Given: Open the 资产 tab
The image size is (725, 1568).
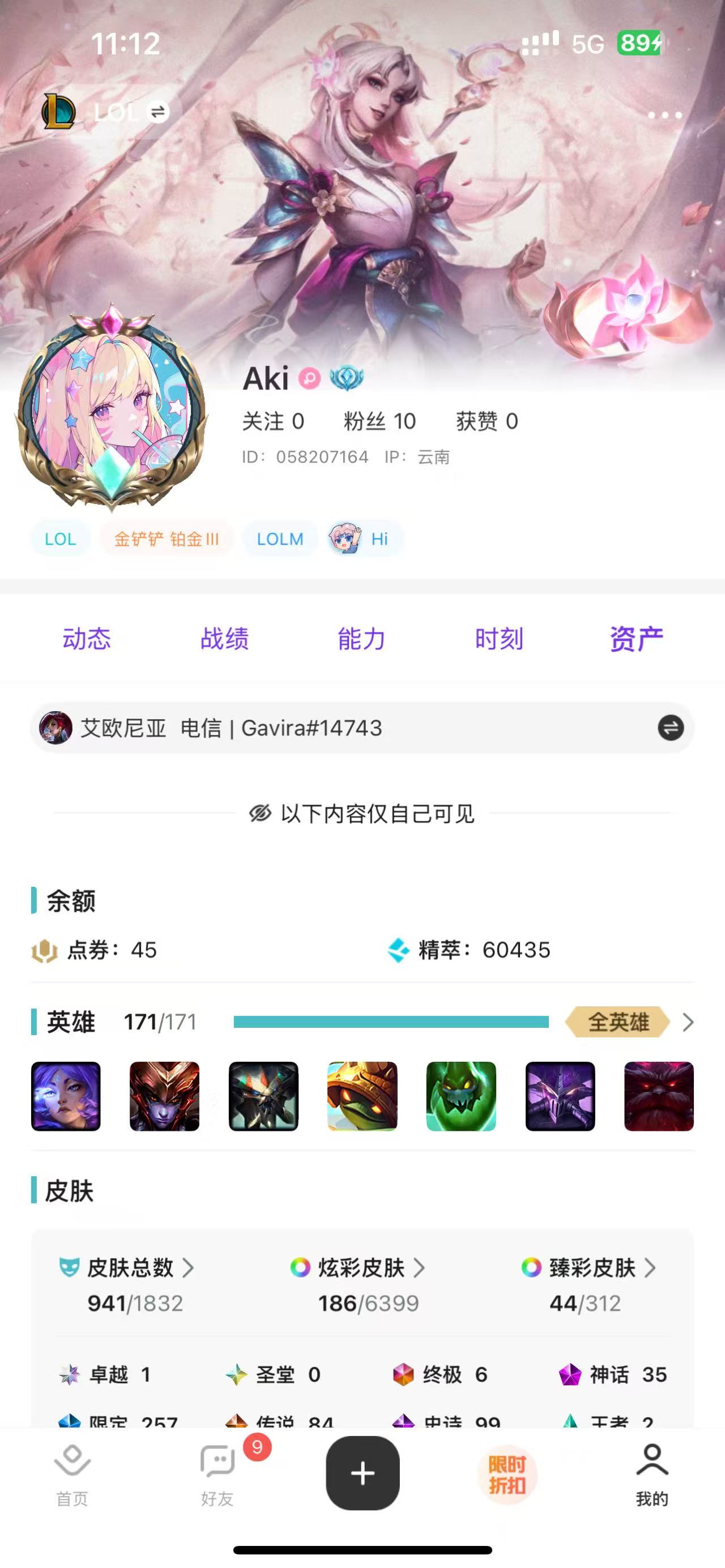Looking at the screenshot, I should point(637,639).
